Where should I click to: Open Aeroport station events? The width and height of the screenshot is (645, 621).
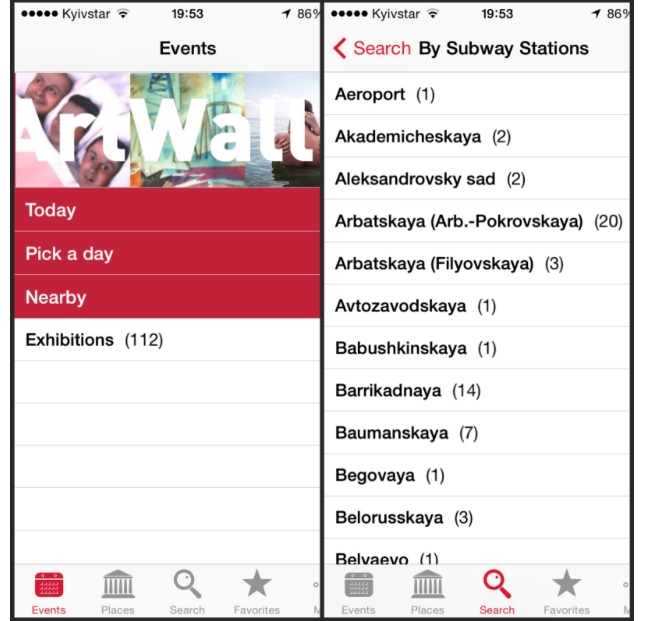pyautogui.click(x=476, y=94)
